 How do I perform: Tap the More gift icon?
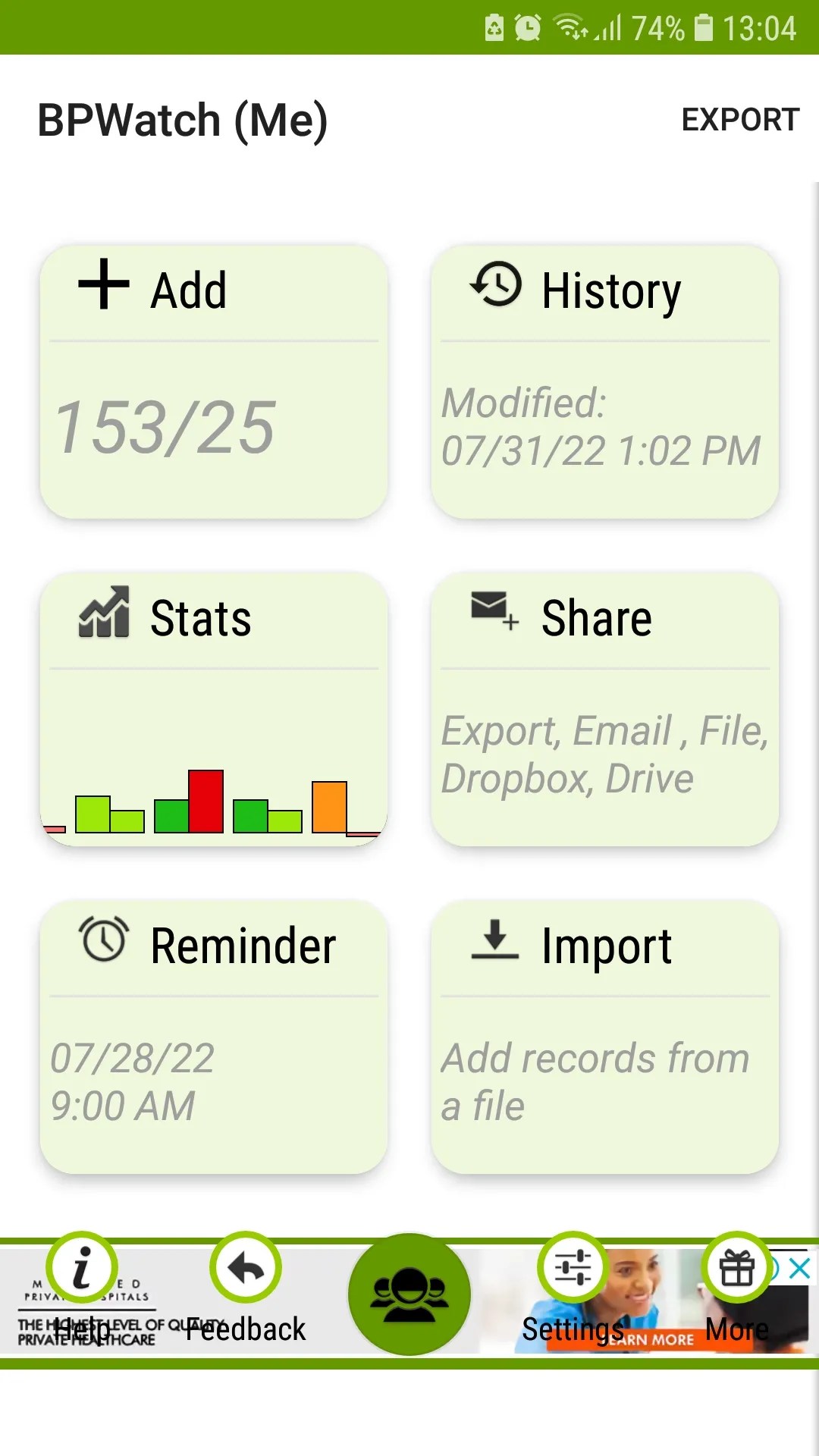(736, 1268)
